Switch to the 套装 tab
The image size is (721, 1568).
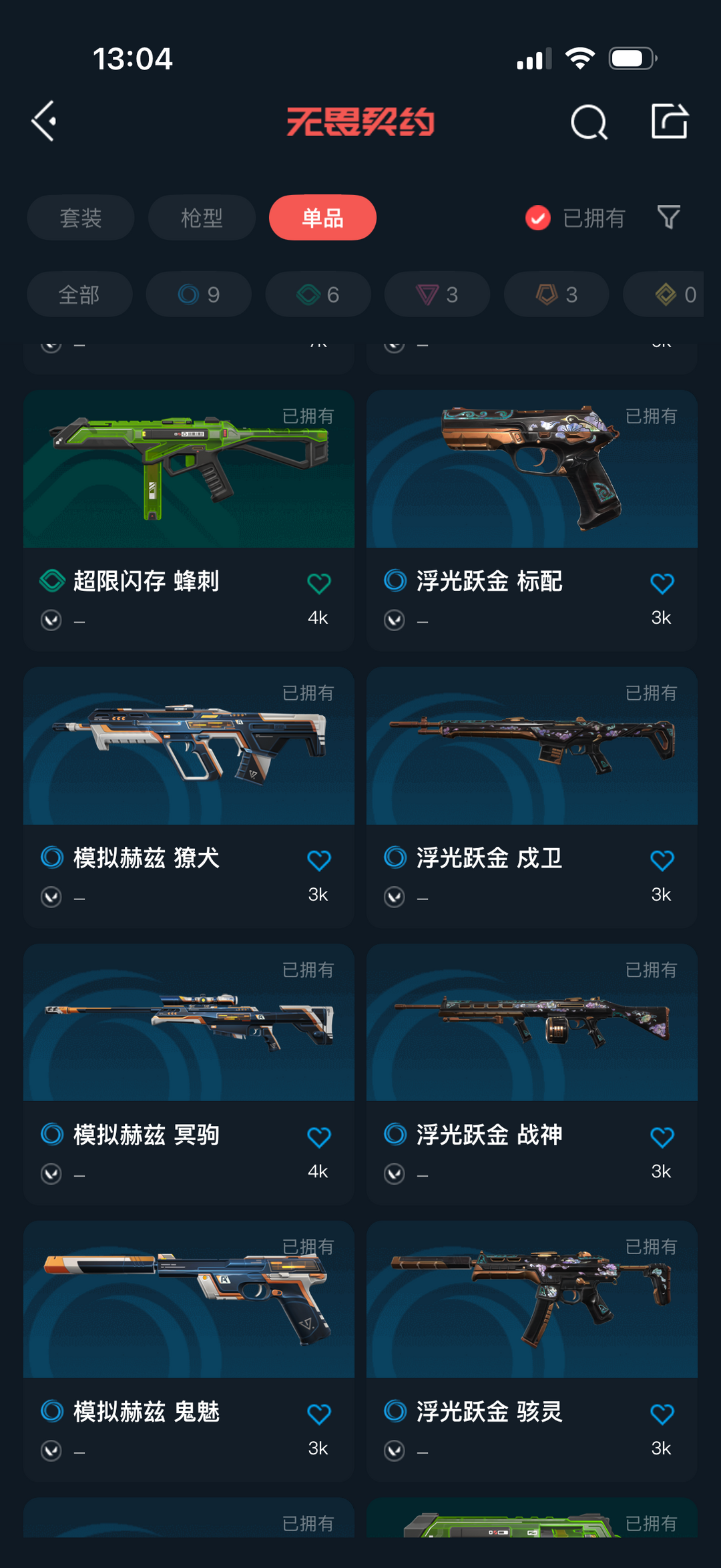coord(80,218)
